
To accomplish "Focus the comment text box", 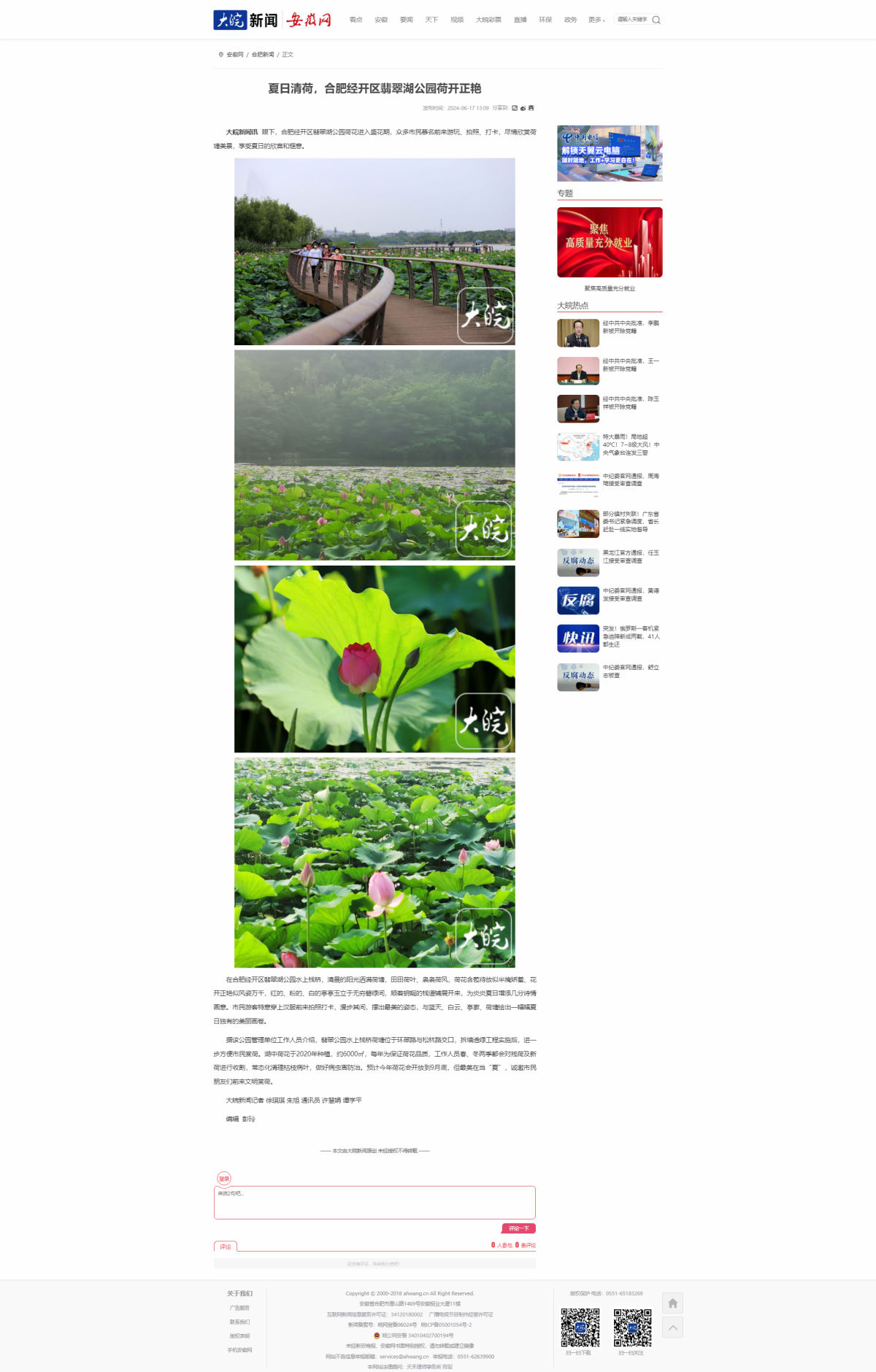I will point(374,1203).
